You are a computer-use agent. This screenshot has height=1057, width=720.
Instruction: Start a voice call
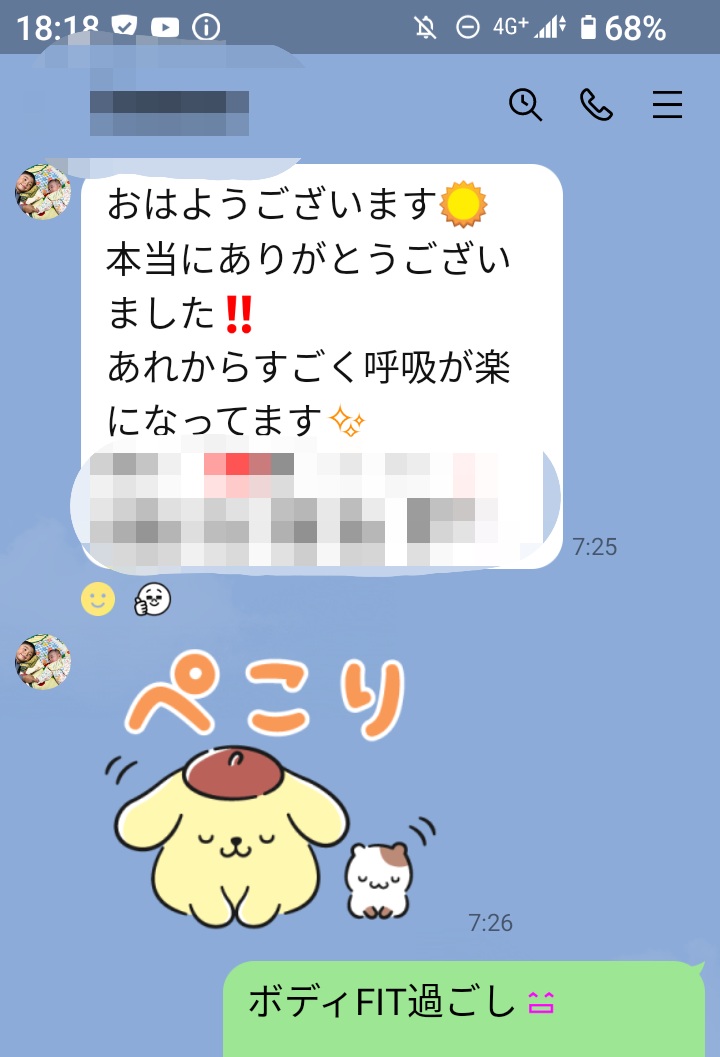[596, 104]
